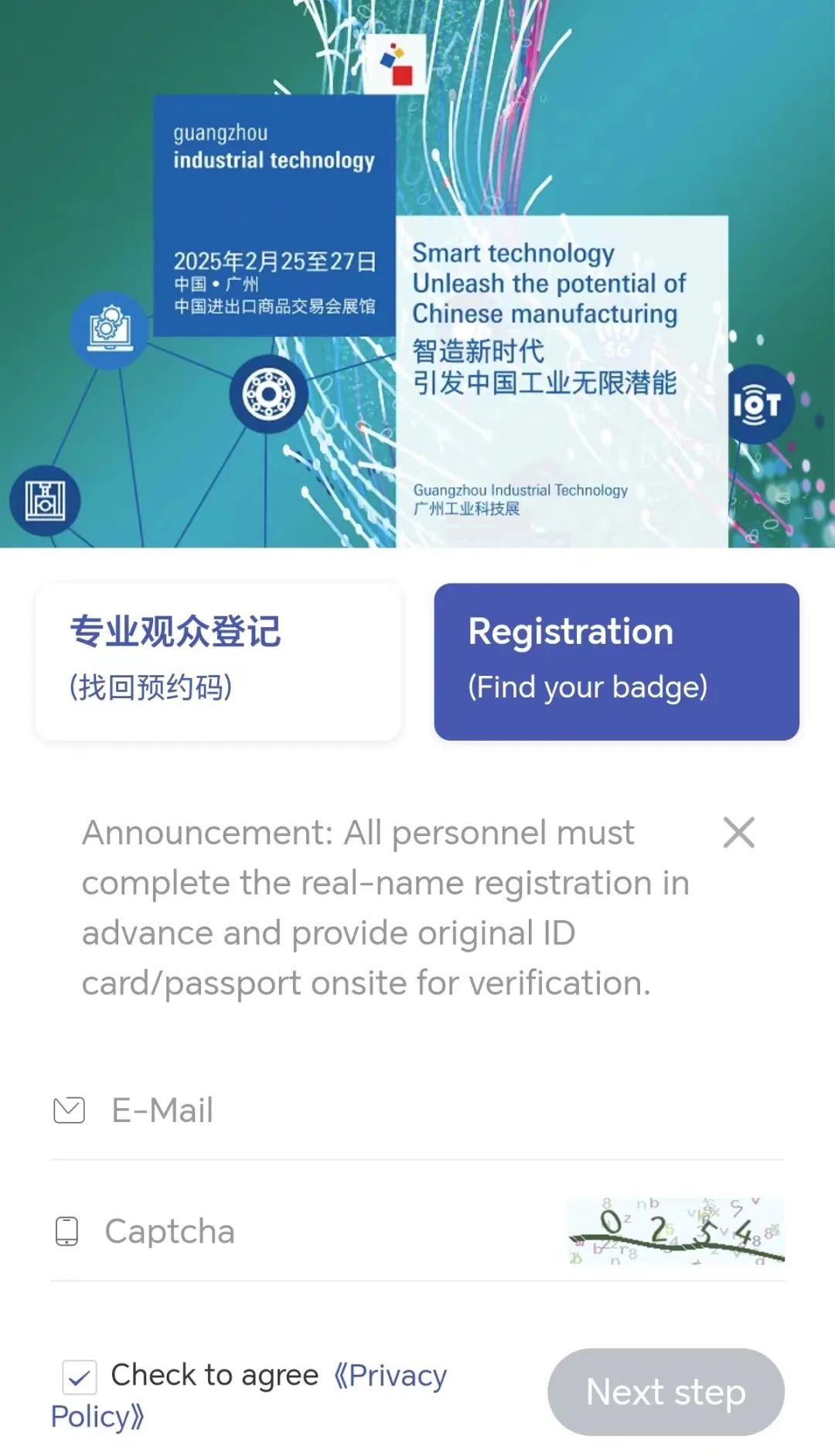835x1456 pixels.
Task: Click the envelope icon beside E-Mail field
Action: tap(70, 1110)
